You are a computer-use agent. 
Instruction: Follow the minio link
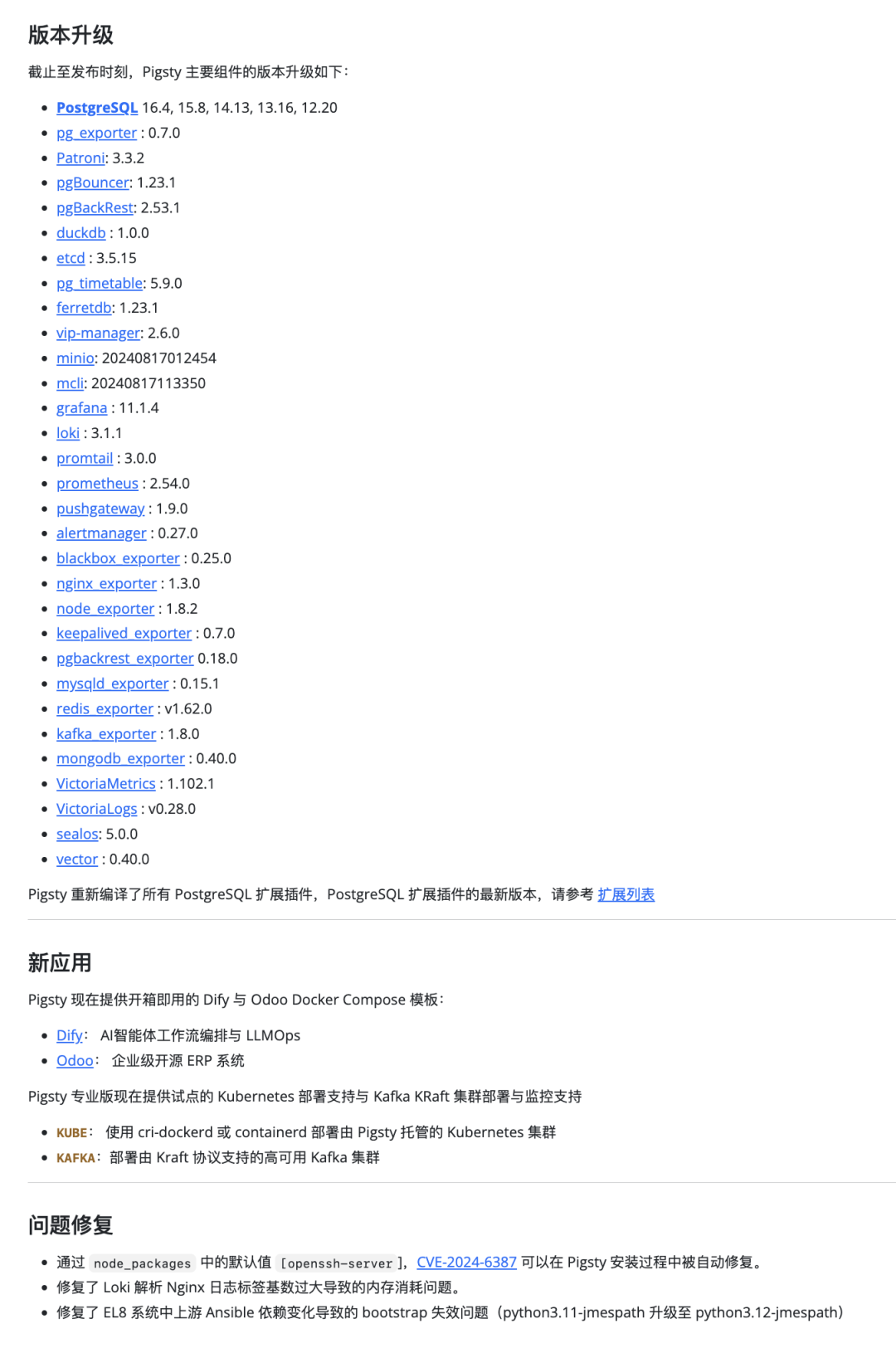tap(75, 358)
